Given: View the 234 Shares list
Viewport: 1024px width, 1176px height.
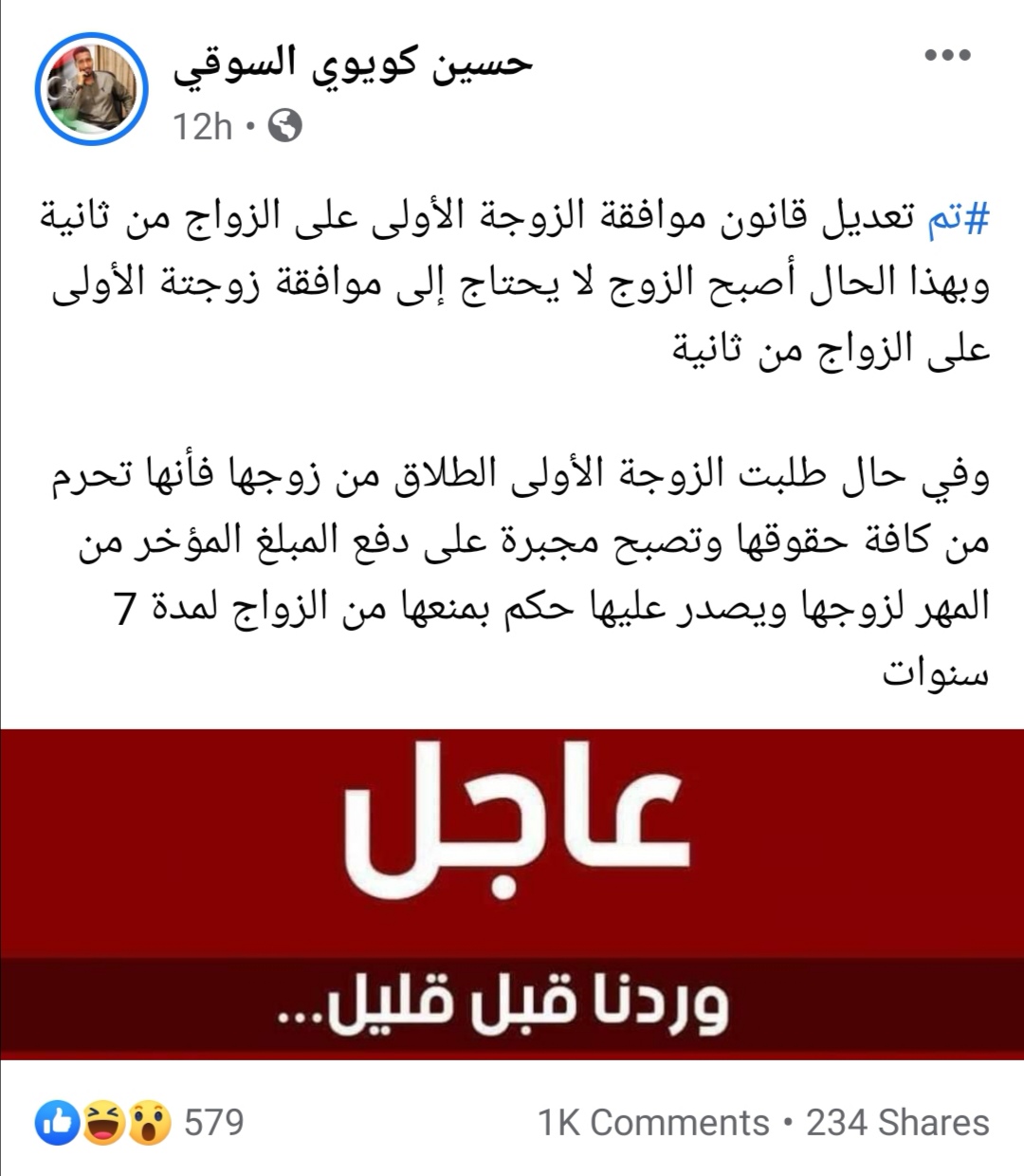Looking at the screenshot, I should [897, 1123].
